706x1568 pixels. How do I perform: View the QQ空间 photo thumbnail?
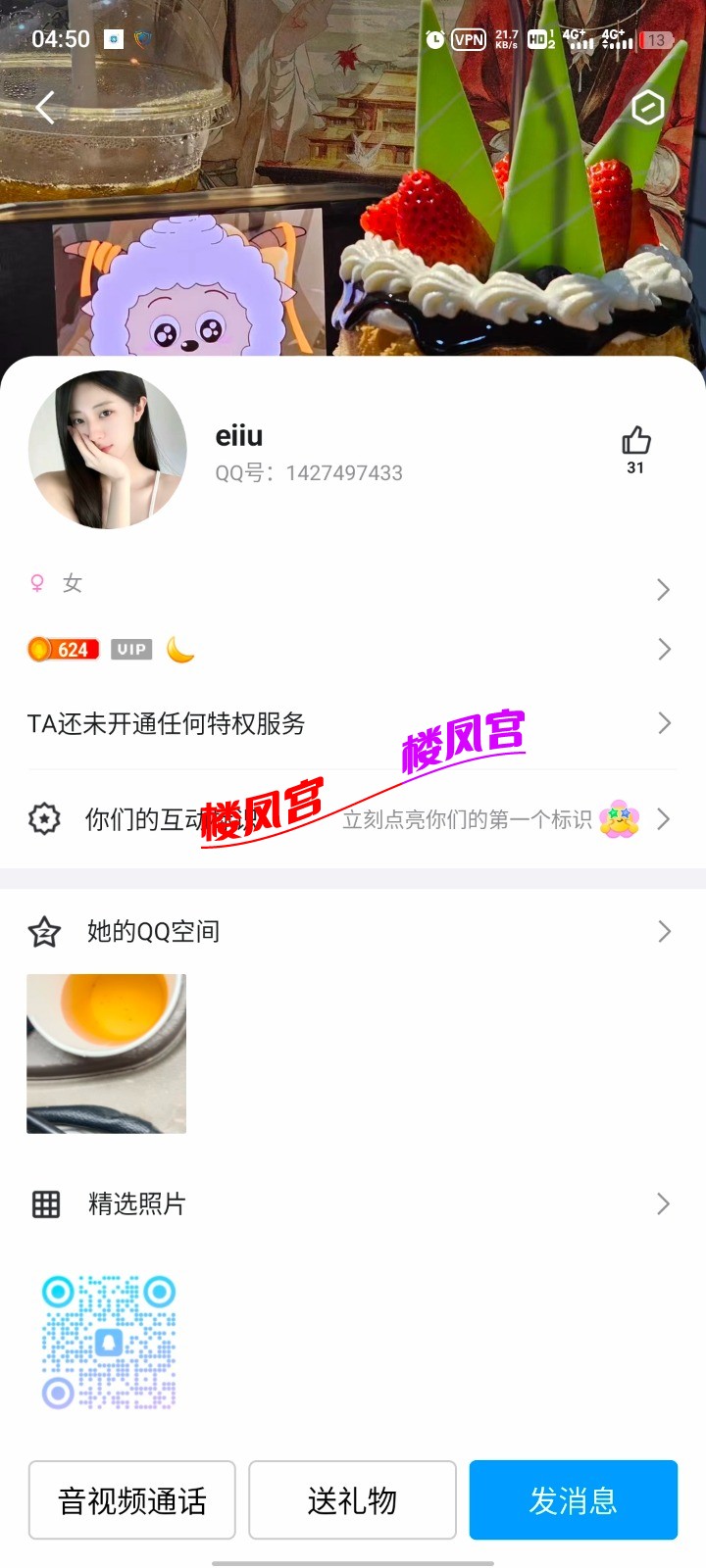(x=106, y=1053)
